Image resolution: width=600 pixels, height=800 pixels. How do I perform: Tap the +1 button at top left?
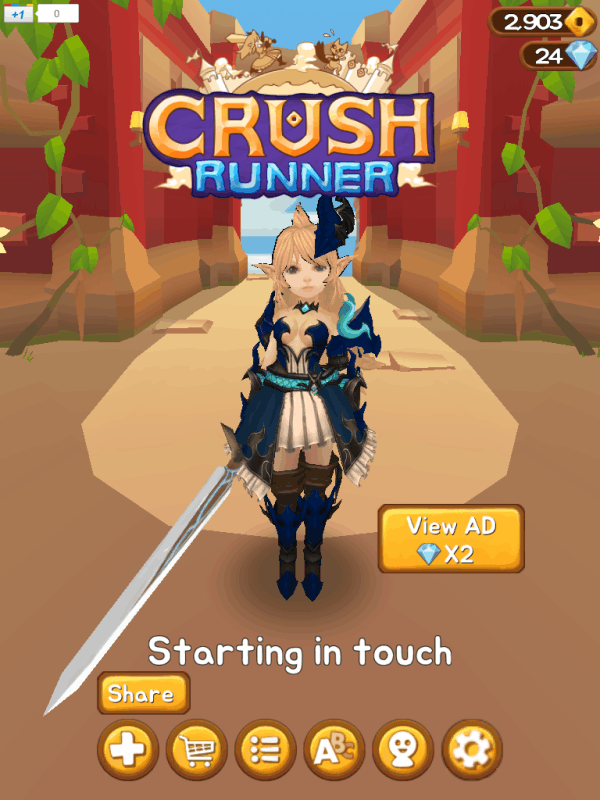17,14
